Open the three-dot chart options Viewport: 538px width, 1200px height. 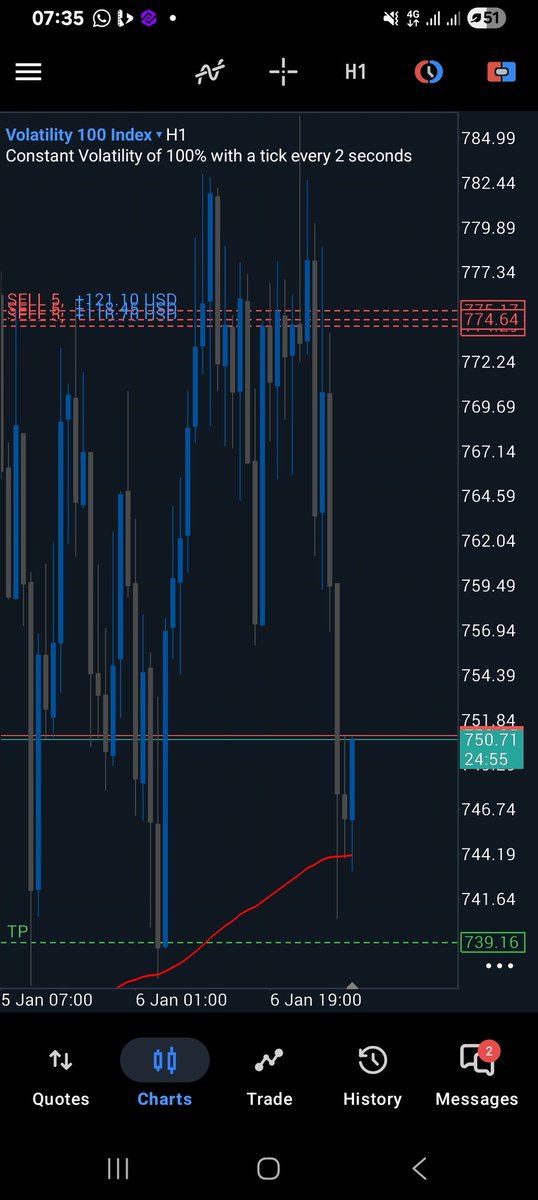(499, 966)
